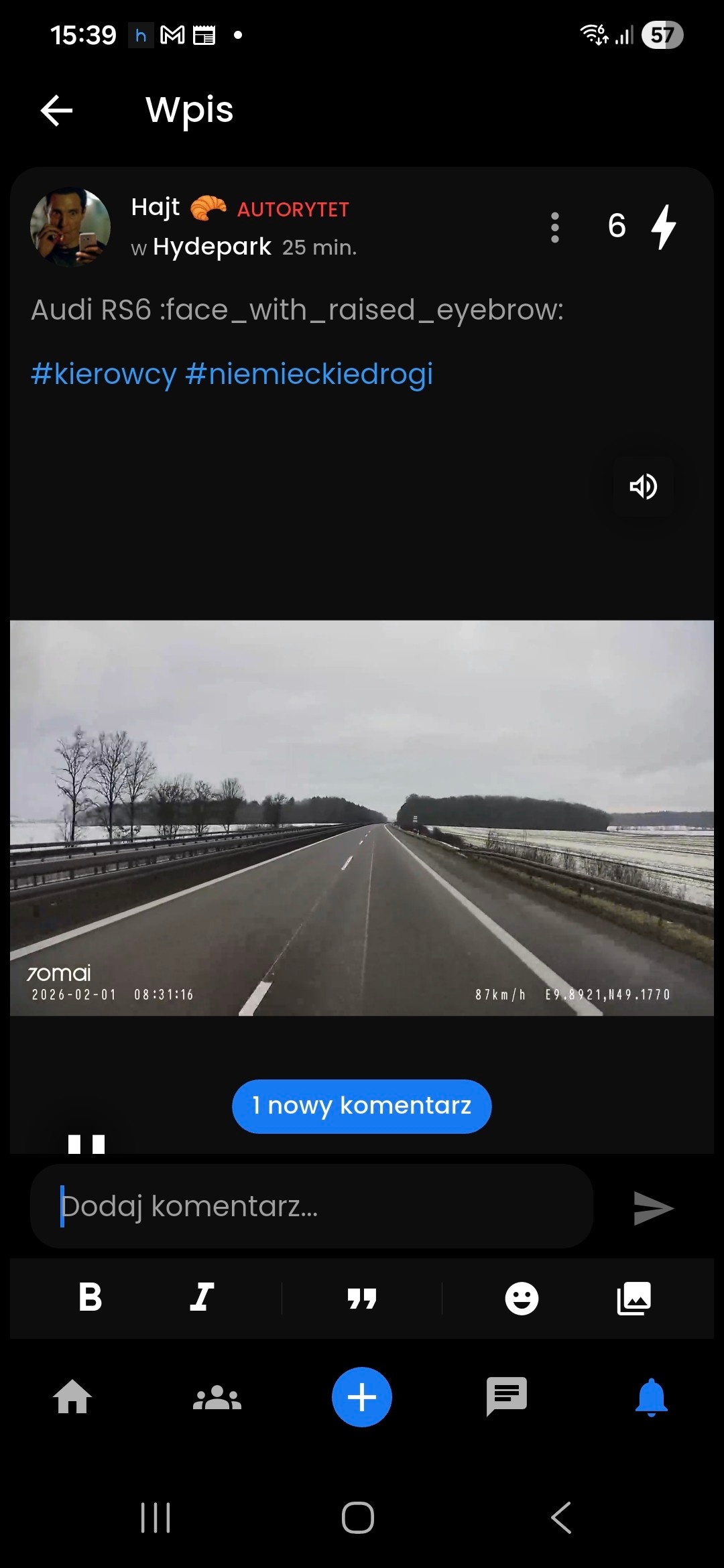This screenshot has width=724, height=1568.
Task: Switch to the home tab
Action: pos(72,1397)
